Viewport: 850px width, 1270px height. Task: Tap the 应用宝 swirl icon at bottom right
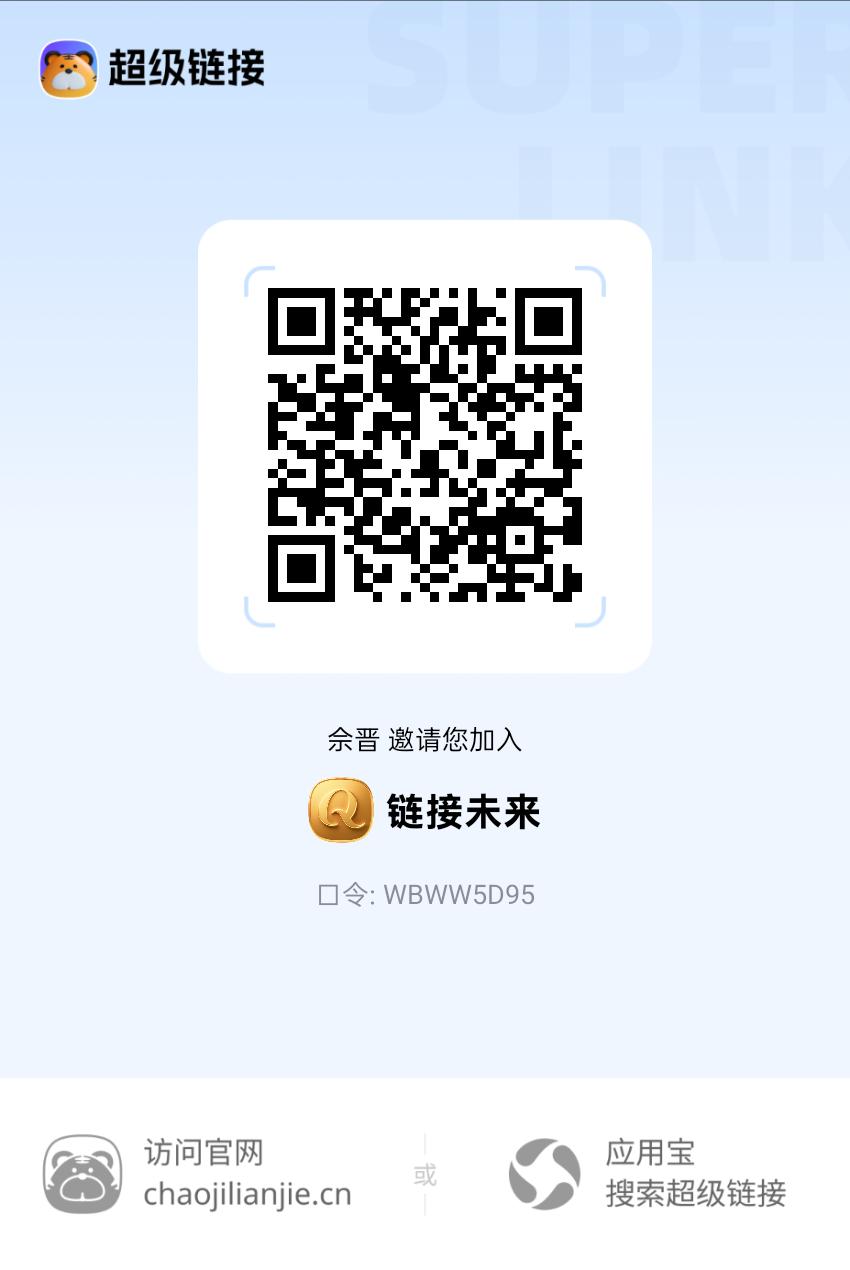click(545, 1174)
